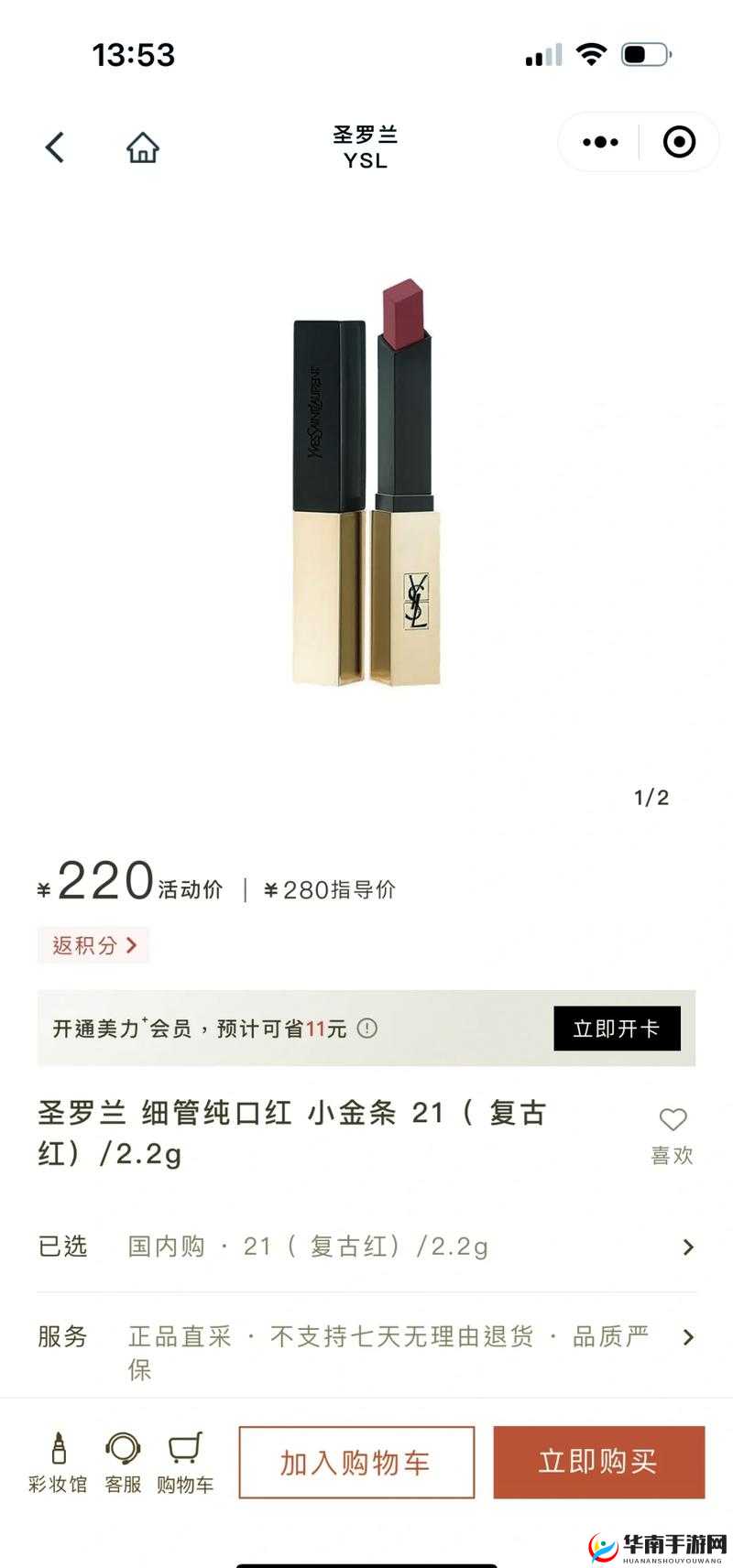Contact 客服 customer service
Screen dimensions: 733x1568
(122, 1463)
